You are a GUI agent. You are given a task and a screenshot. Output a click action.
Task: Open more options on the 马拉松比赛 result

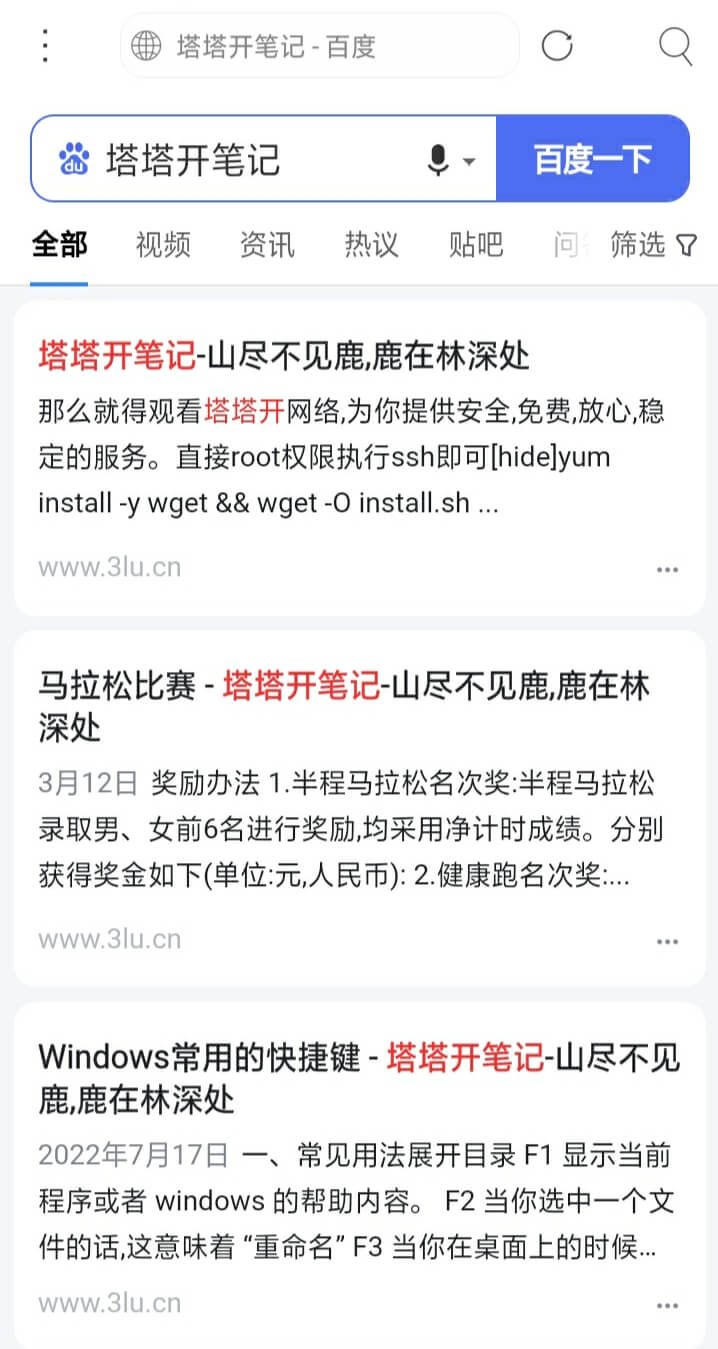[x=667, y=942]
